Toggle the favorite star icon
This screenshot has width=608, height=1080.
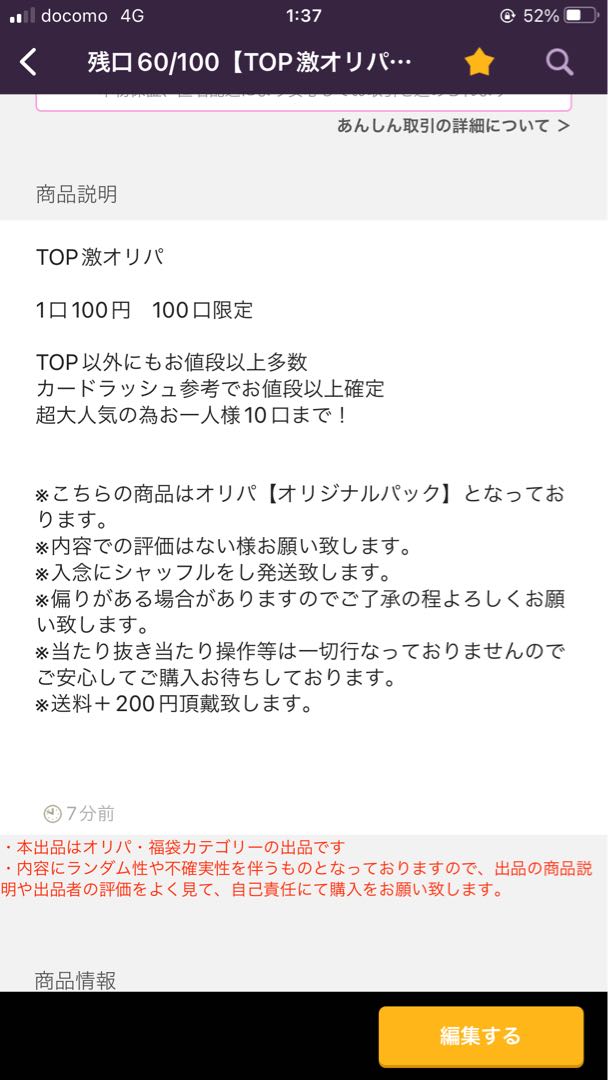click(x=479, y=63)
